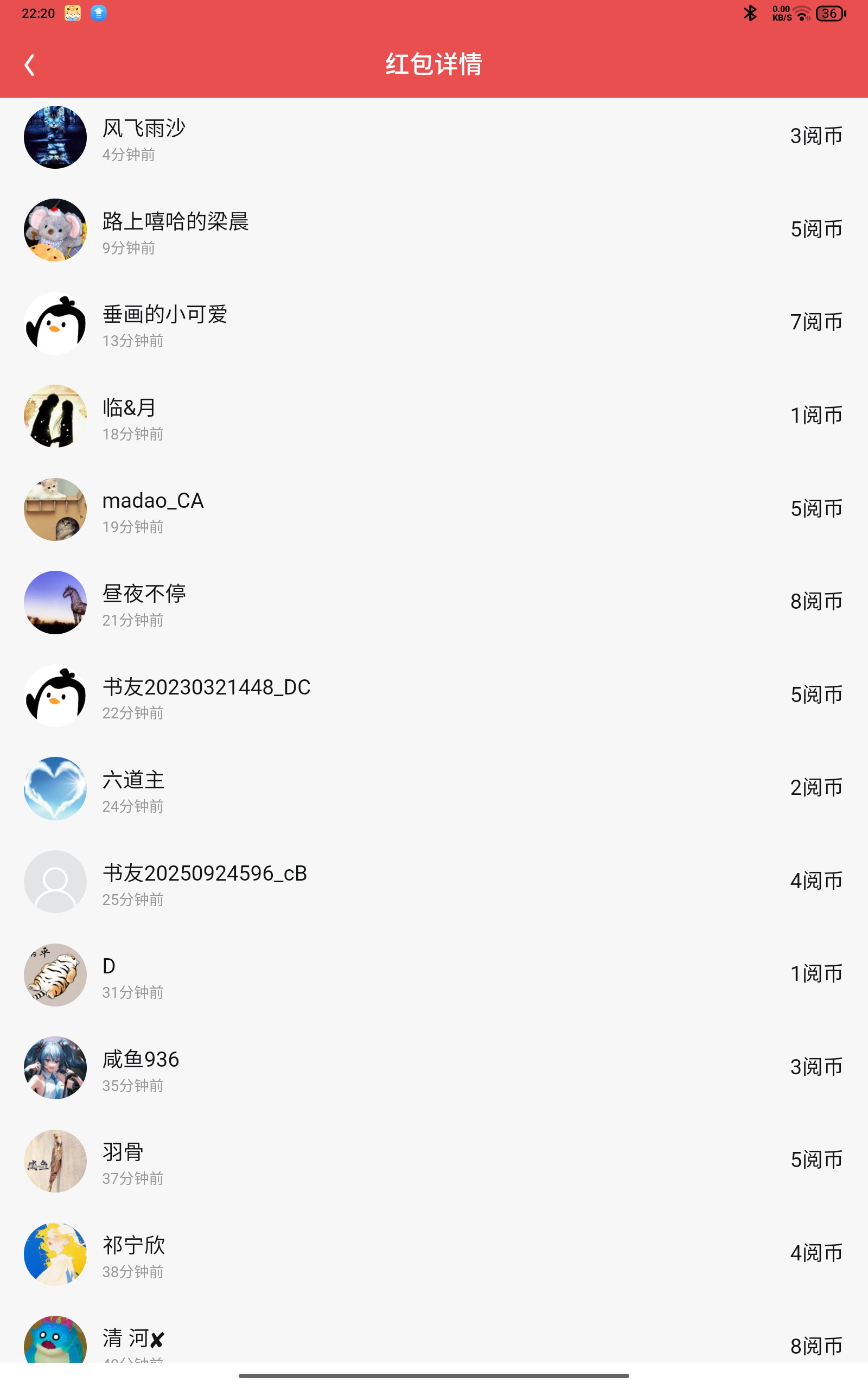
Task: Tap 路上嘻哈的梁晨's avatar
Action: click(55, 230)
